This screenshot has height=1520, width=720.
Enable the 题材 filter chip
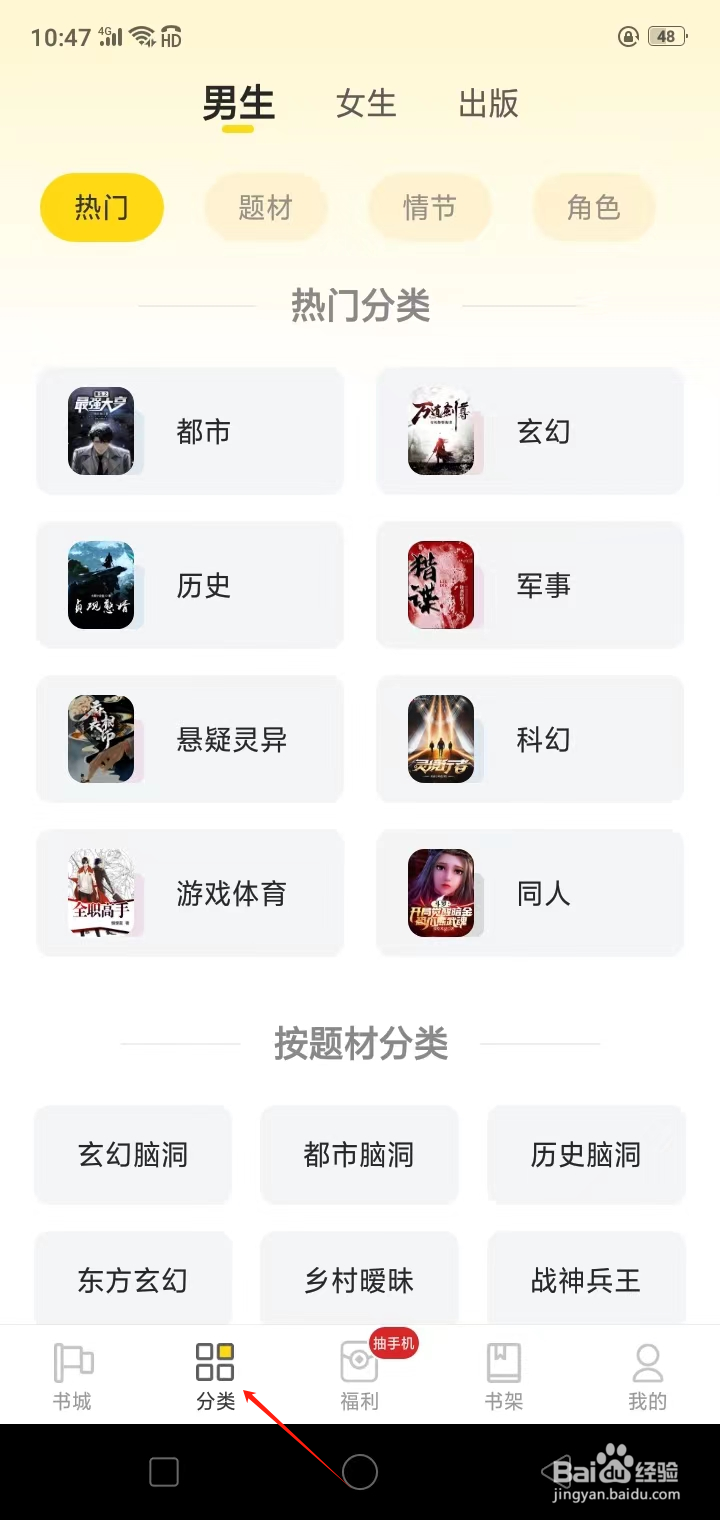pos(265,207)
